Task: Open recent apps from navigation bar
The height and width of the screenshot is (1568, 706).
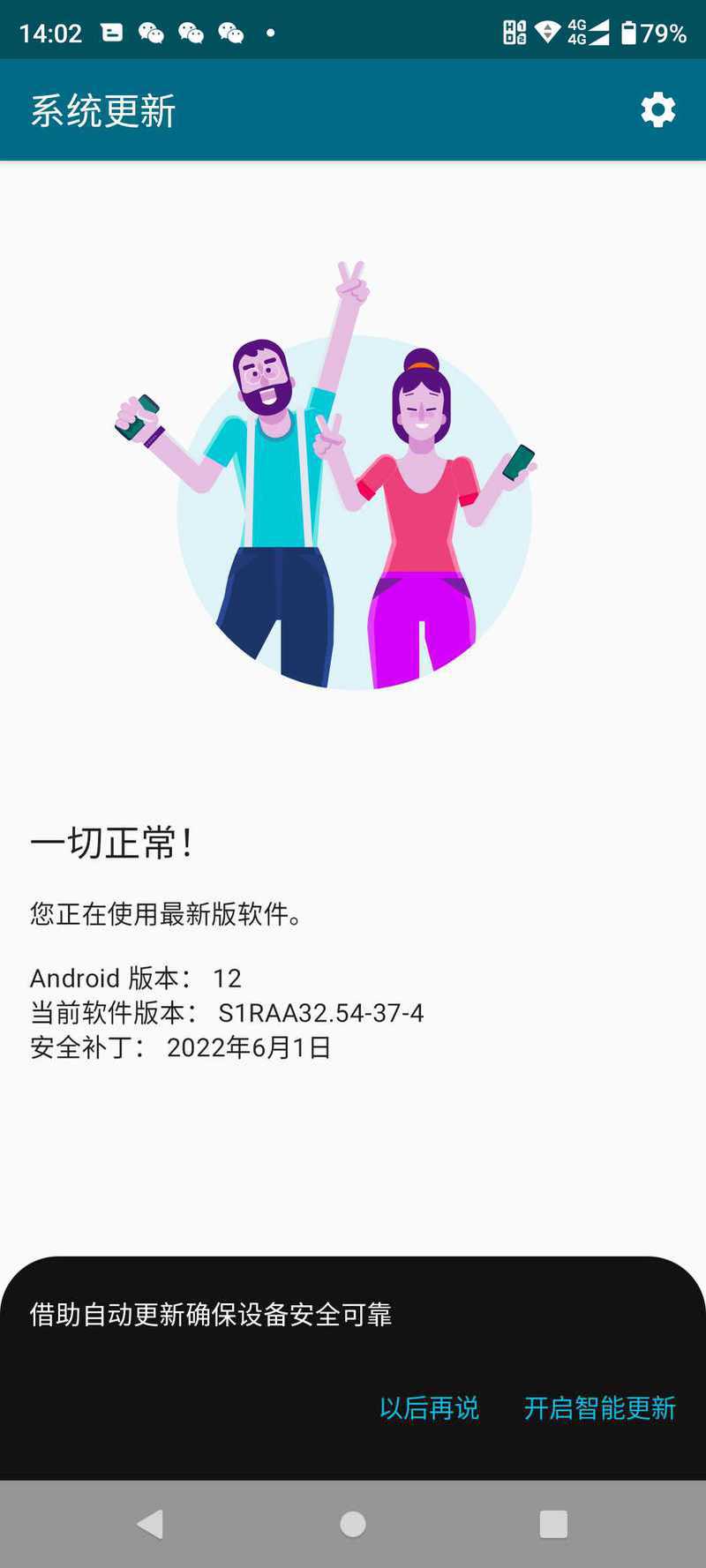Action: [553, 1524]
